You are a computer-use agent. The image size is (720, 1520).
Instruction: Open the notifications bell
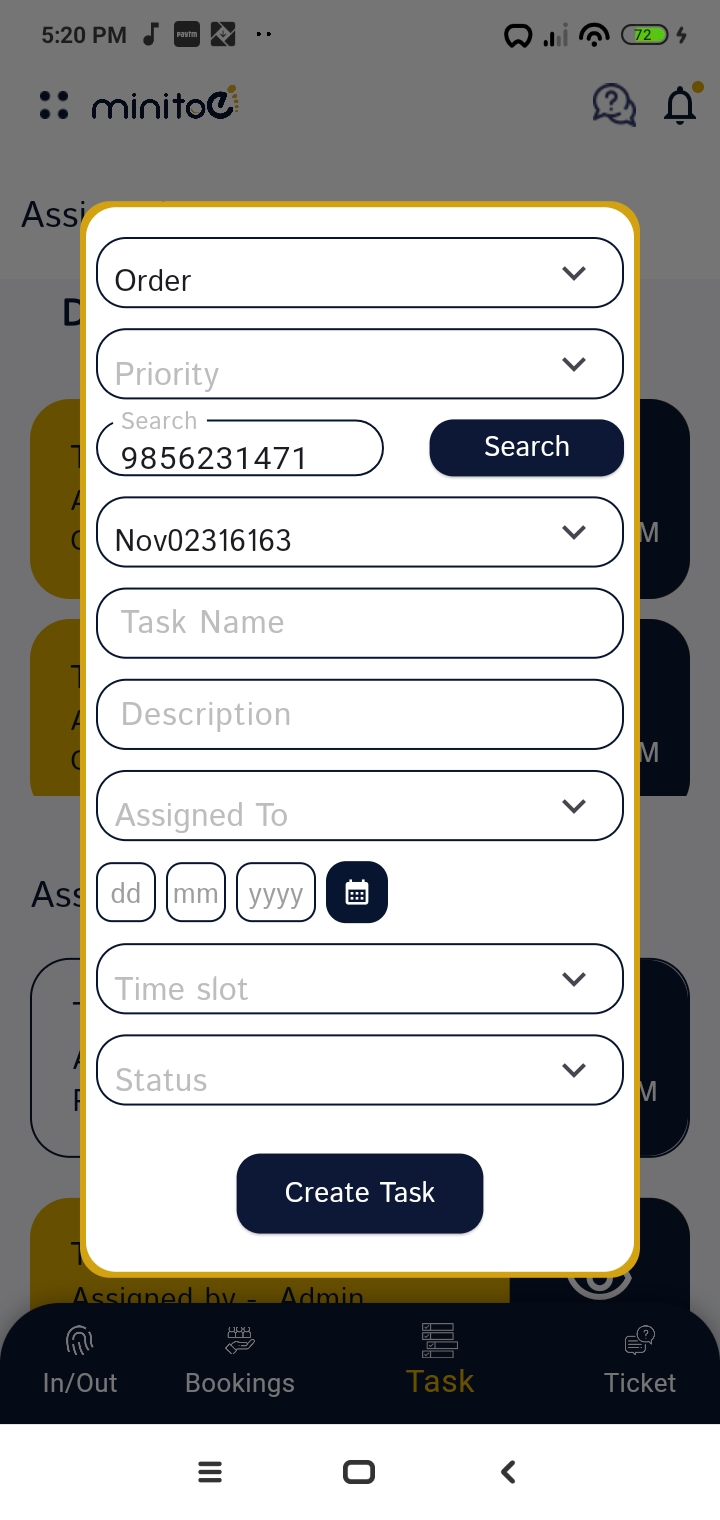681,104
